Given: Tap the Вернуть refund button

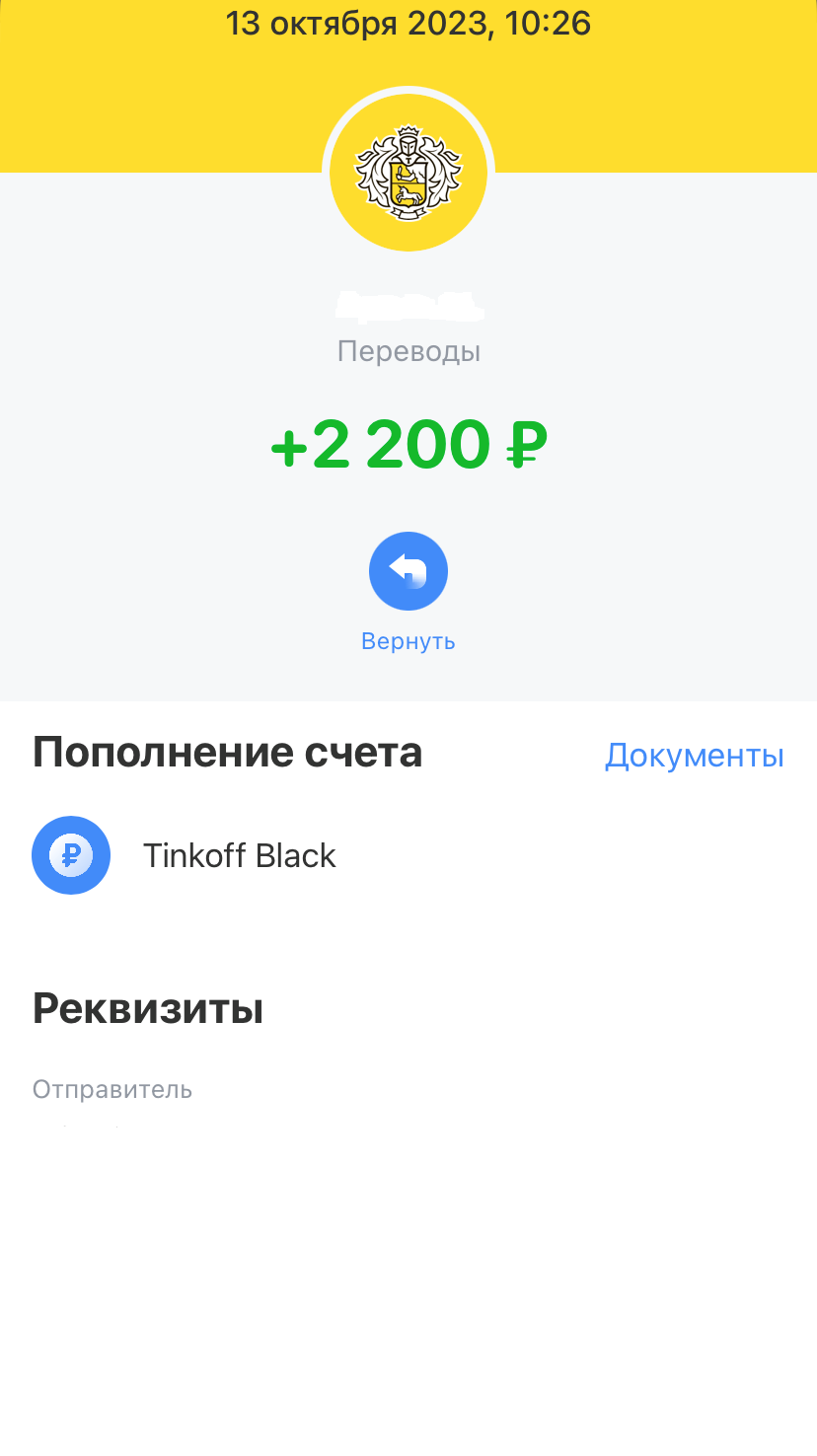Looking at the screenshot, I should [408, 571].
